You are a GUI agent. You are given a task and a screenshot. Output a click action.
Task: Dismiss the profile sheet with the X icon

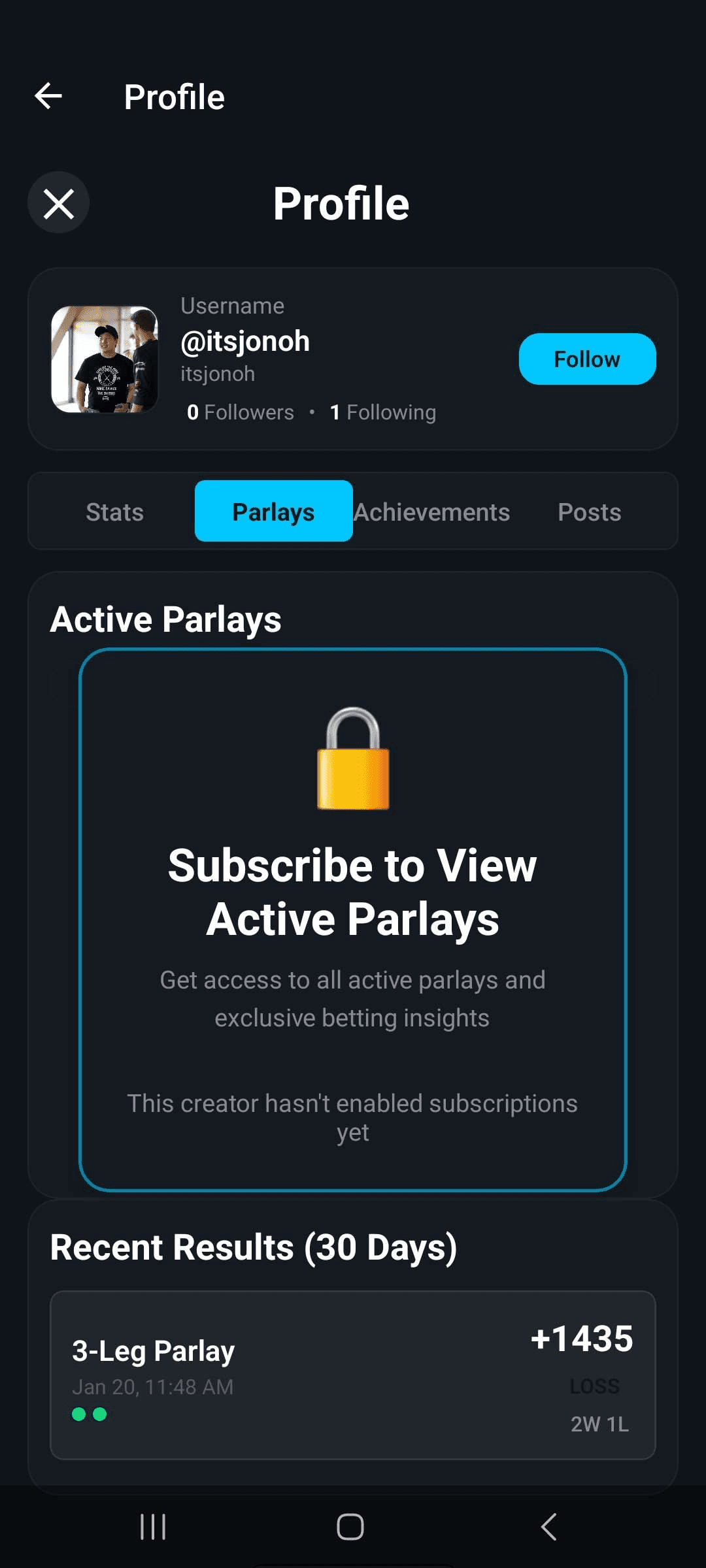58,203
